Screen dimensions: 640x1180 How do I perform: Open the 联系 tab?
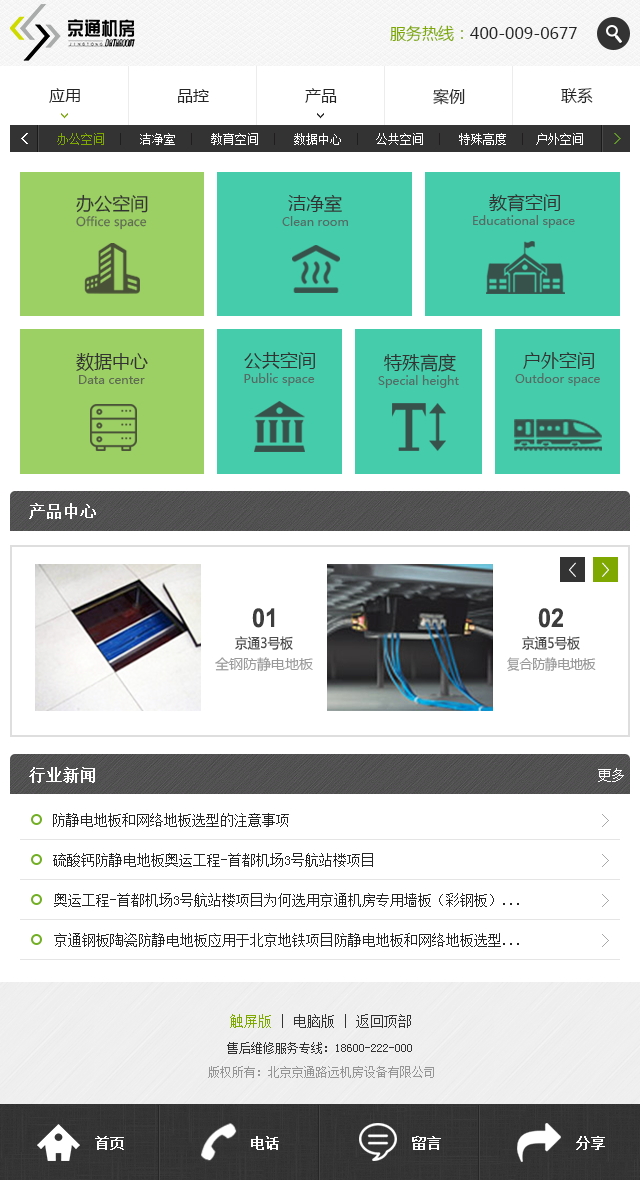577,96
